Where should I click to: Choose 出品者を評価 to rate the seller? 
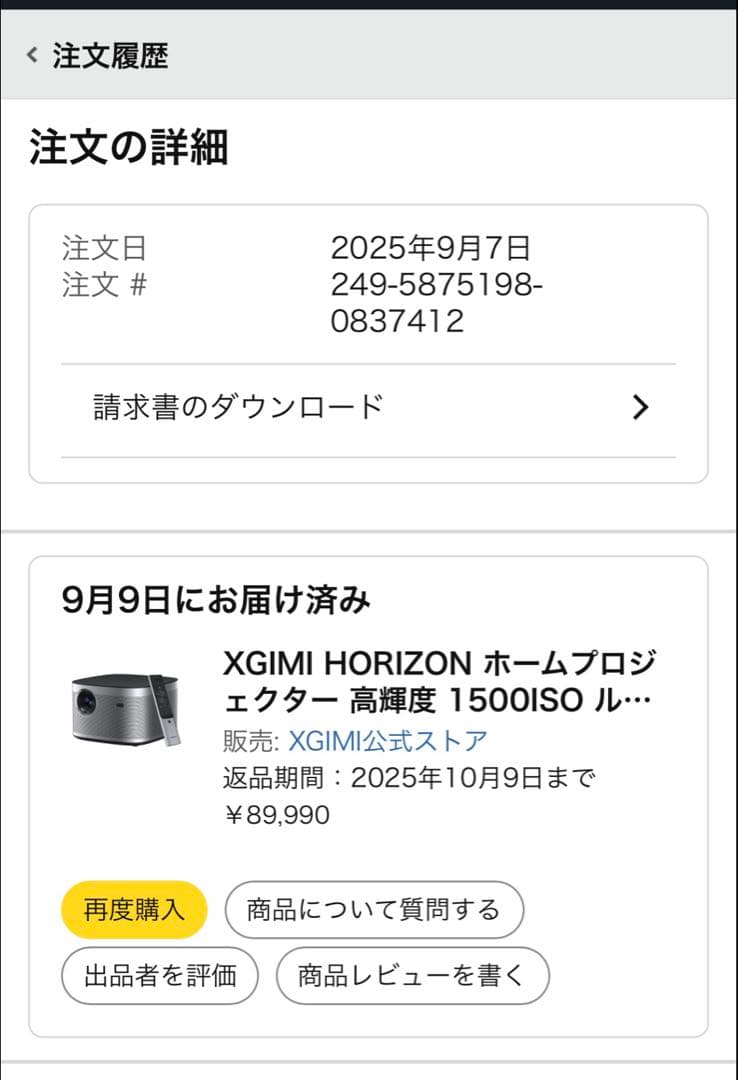[x=158, y=975]
